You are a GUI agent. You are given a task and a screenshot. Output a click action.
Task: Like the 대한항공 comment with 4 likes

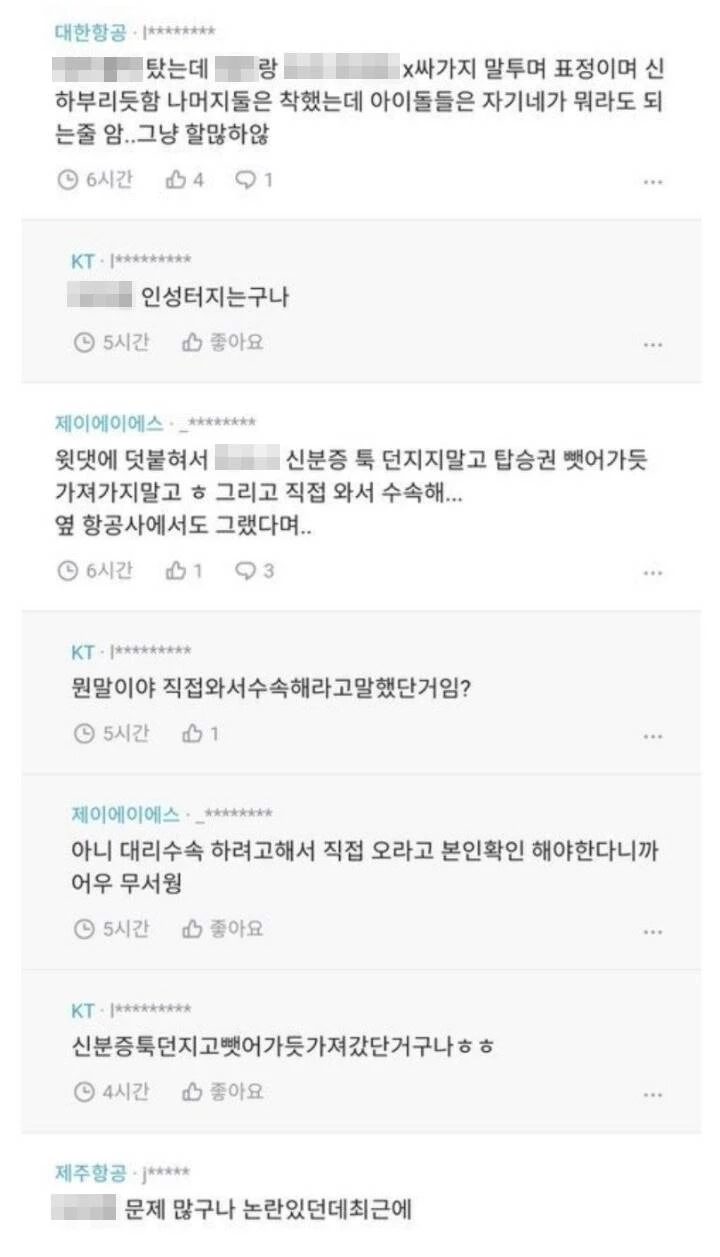click(185, 180)
